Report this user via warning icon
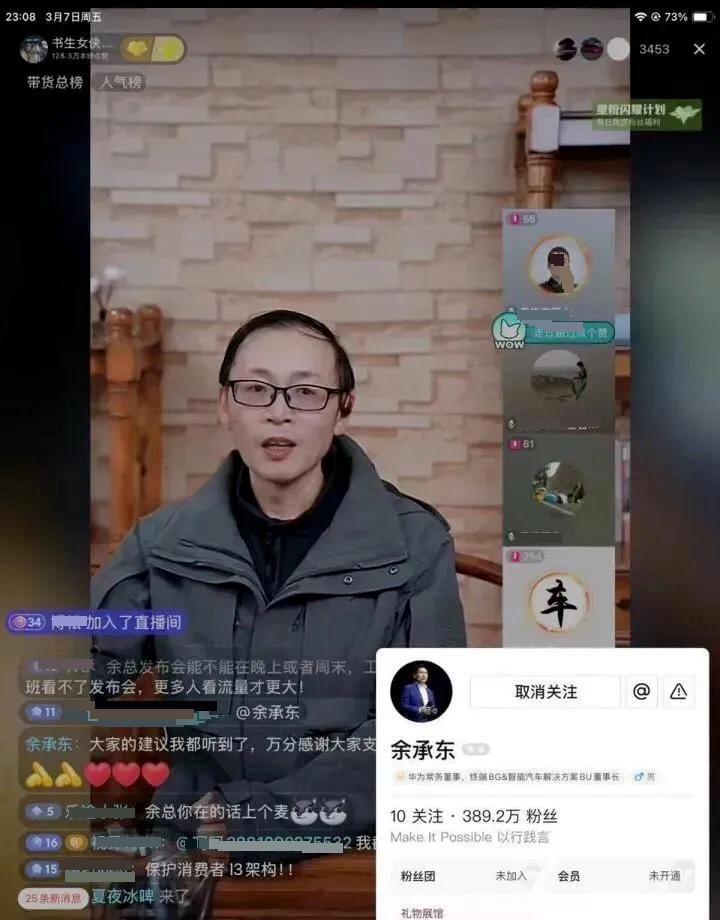 (x=678, y=691)
